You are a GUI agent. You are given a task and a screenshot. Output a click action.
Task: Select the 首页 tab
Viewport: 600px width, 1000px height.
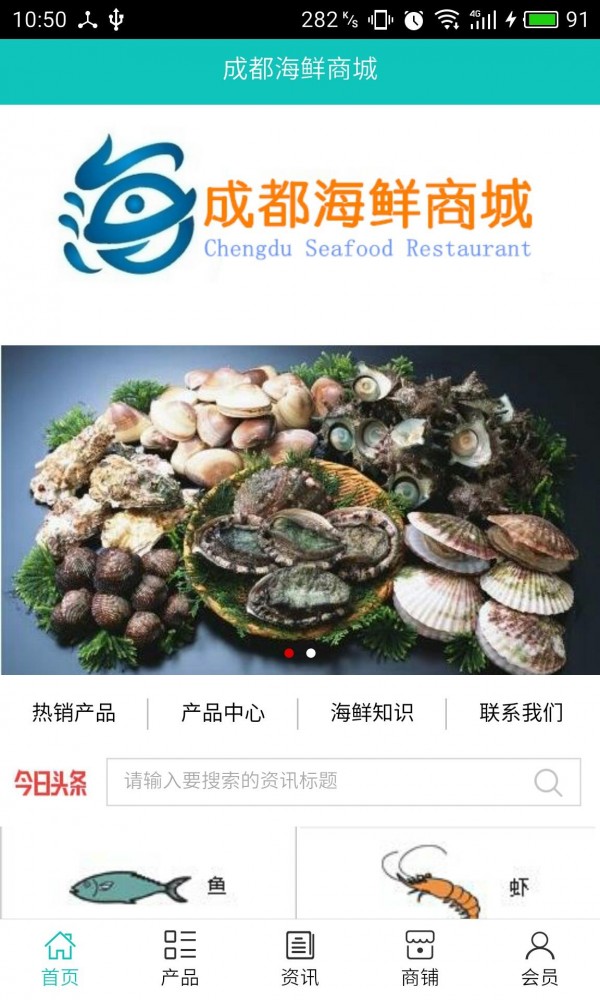(60, 958)
